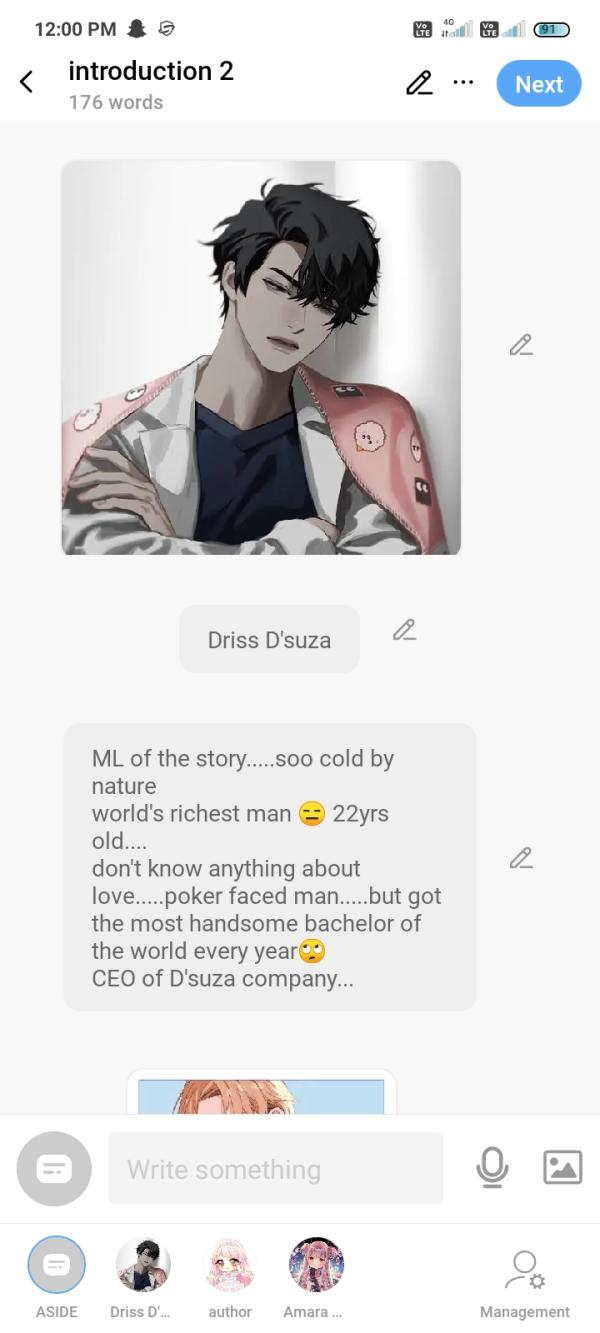Image resolution: width=600 pixels, height=1333 pixels.
Task: Open the Driss character picture
Action: point(261,357)
